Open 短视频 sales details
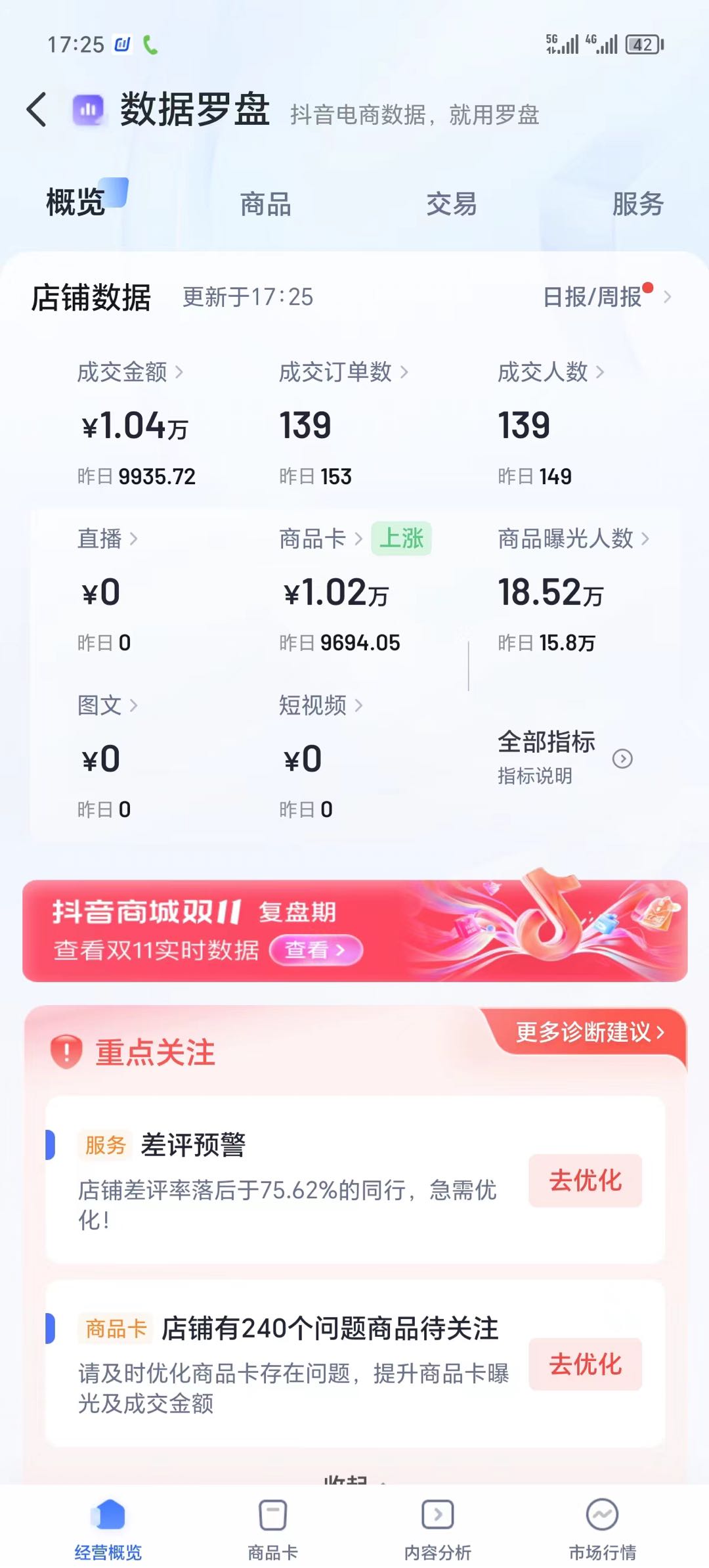The width and height of the screenshot is (709, 1568). [320, 706]
